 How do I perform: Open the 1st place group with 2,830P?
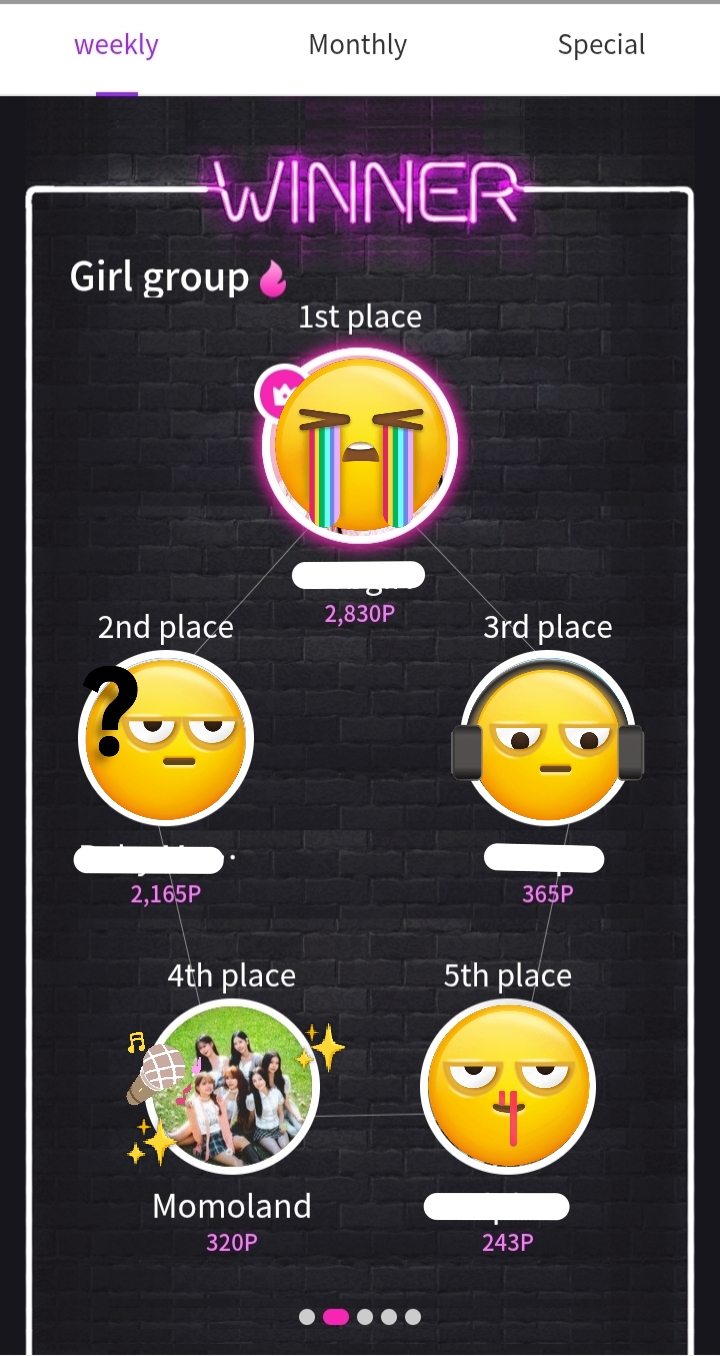[x=360, y=443]
